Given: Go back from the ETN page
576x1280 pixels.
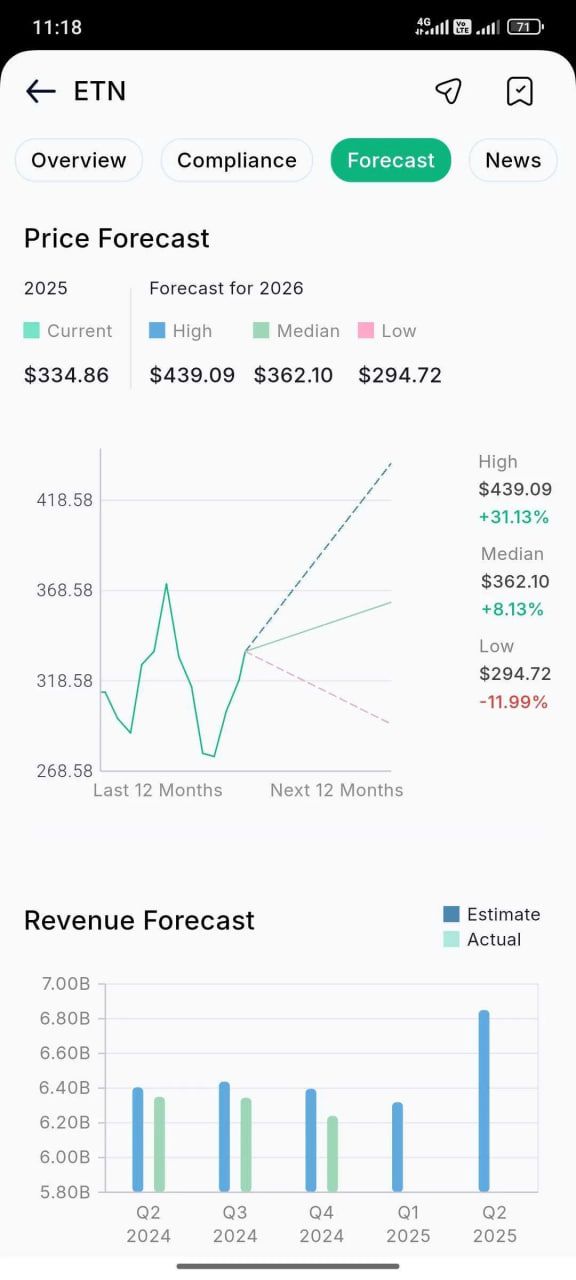Looking at the screenshot, I should [41, 91].
